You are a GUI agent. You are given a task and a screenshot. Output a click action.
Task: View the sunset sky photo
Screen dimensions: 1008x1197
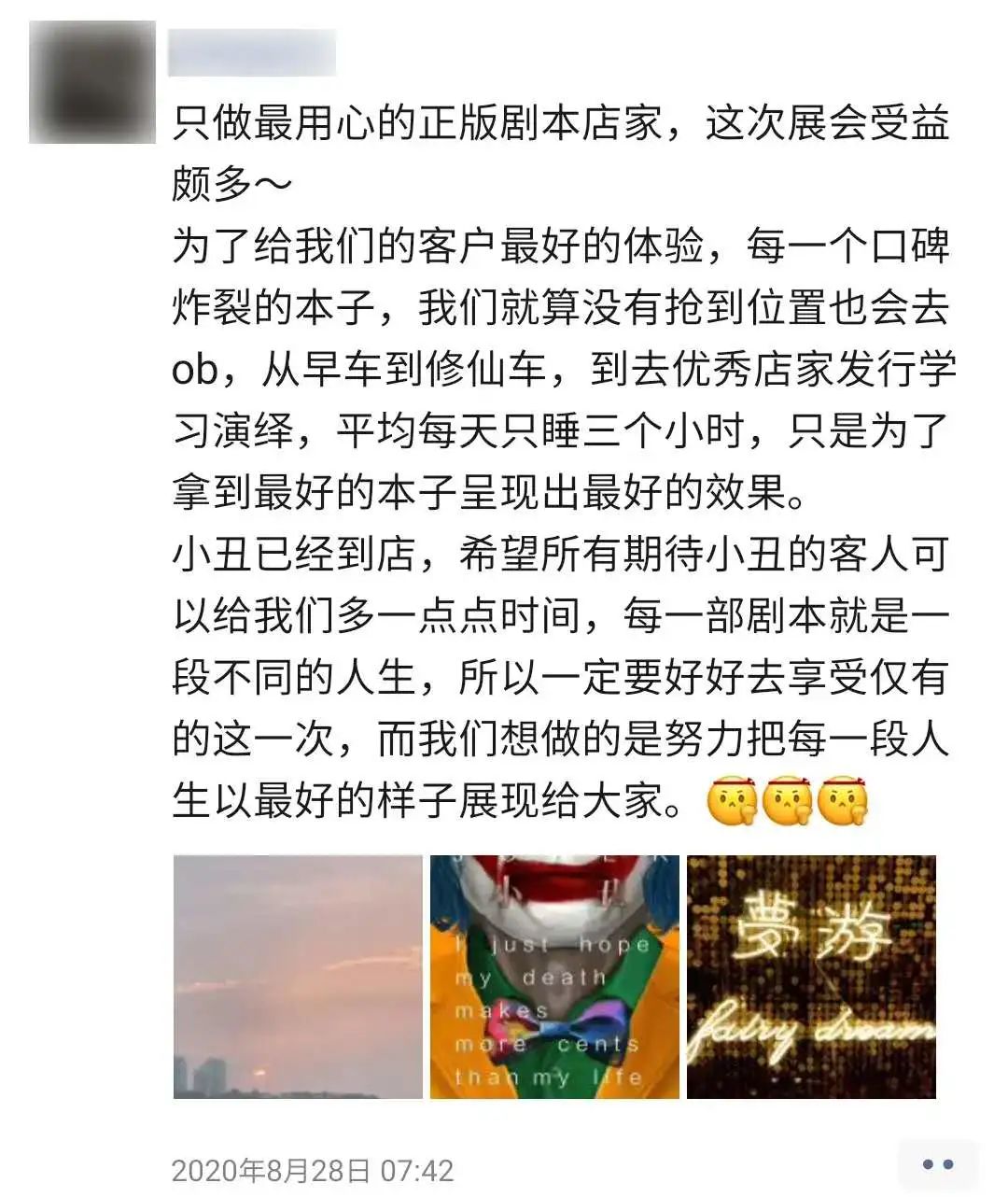298,977
